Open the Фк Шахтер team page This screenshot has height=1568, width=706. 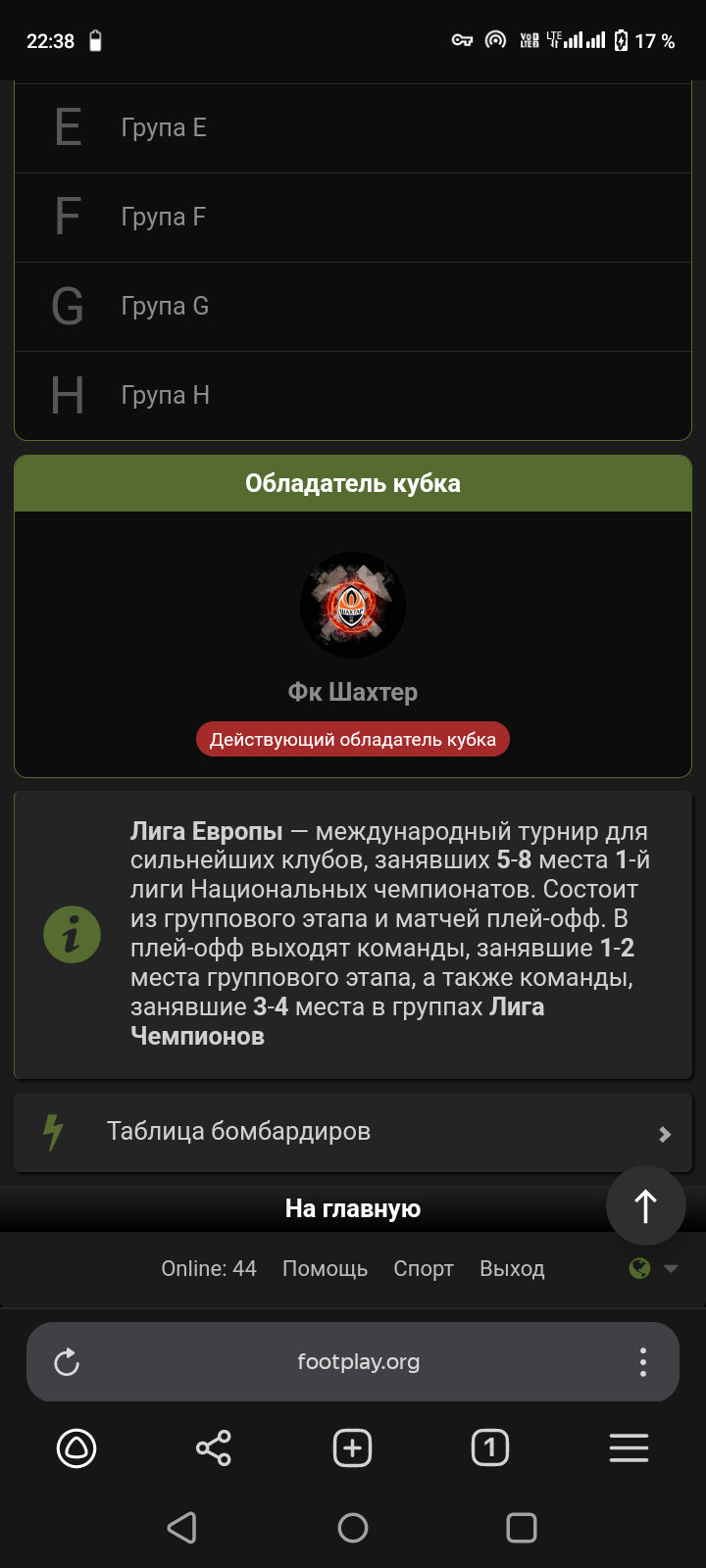(353, 692)
